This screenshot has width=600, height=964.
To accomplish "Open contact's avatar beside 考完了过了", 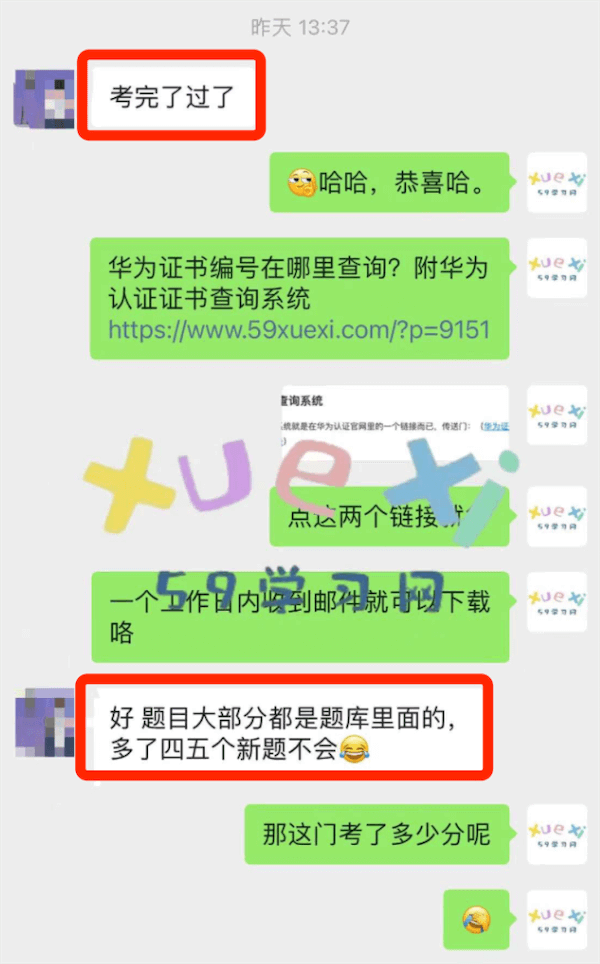I will [x=42, y=98].
